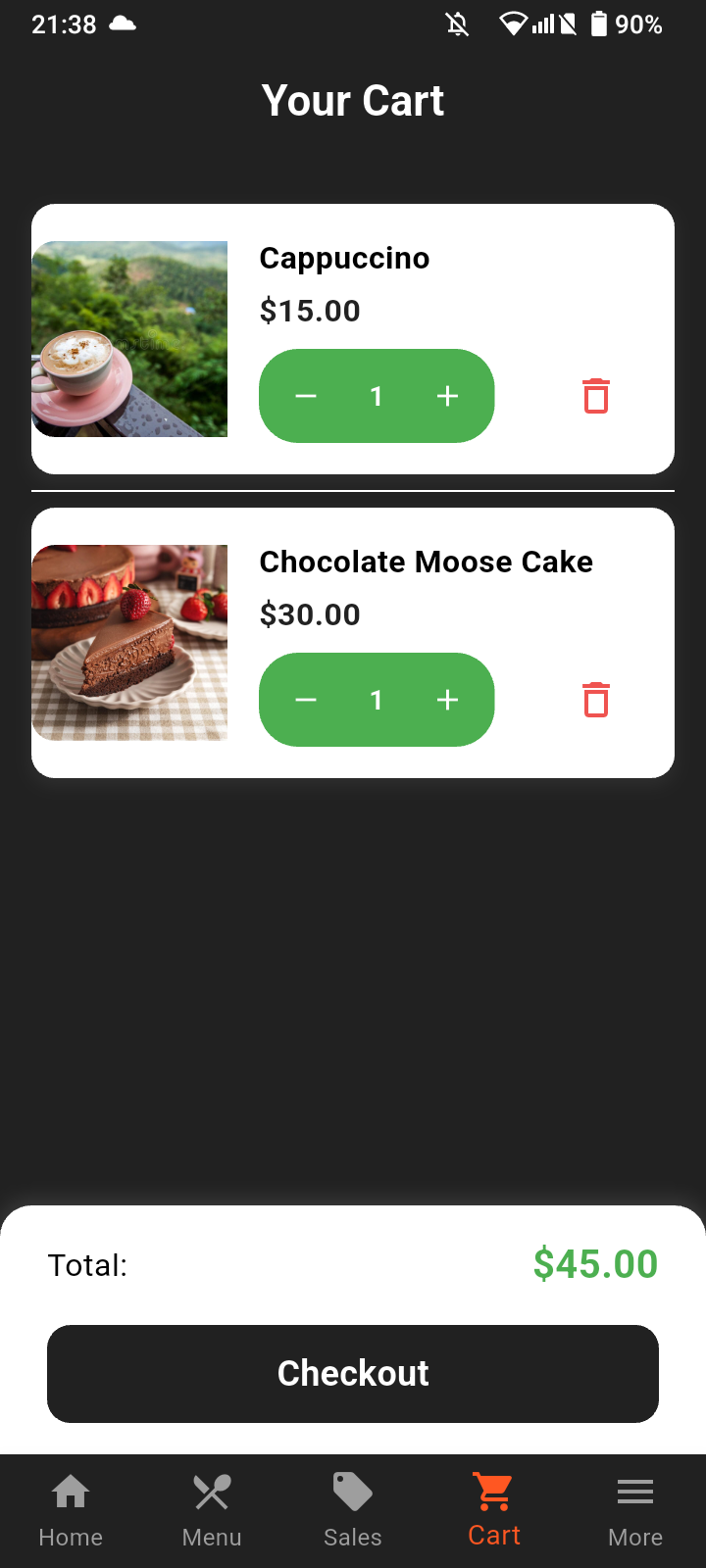This screenshot has width=706, height=1568.
Task: Reduce the Chocolate Moose Cake quantity
Action: coord(306,700)
